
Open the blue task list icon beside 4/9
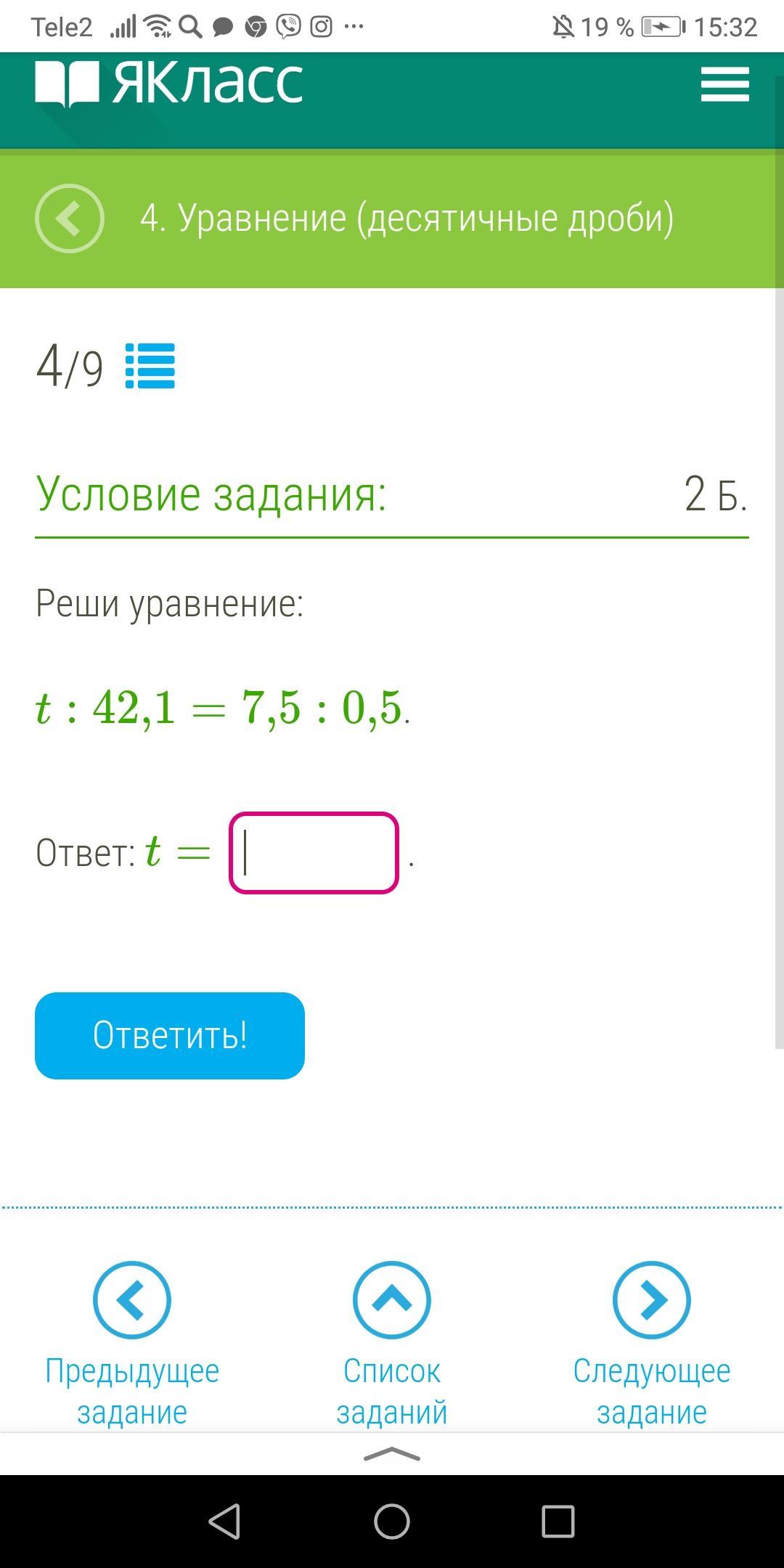[x=150, y=366]
